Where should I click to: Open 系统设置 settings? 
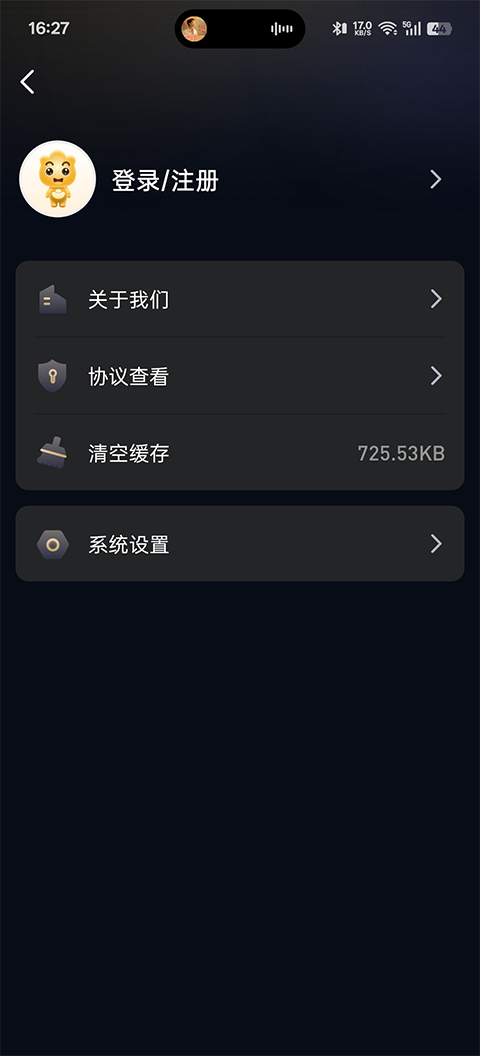tap(240, 543)
